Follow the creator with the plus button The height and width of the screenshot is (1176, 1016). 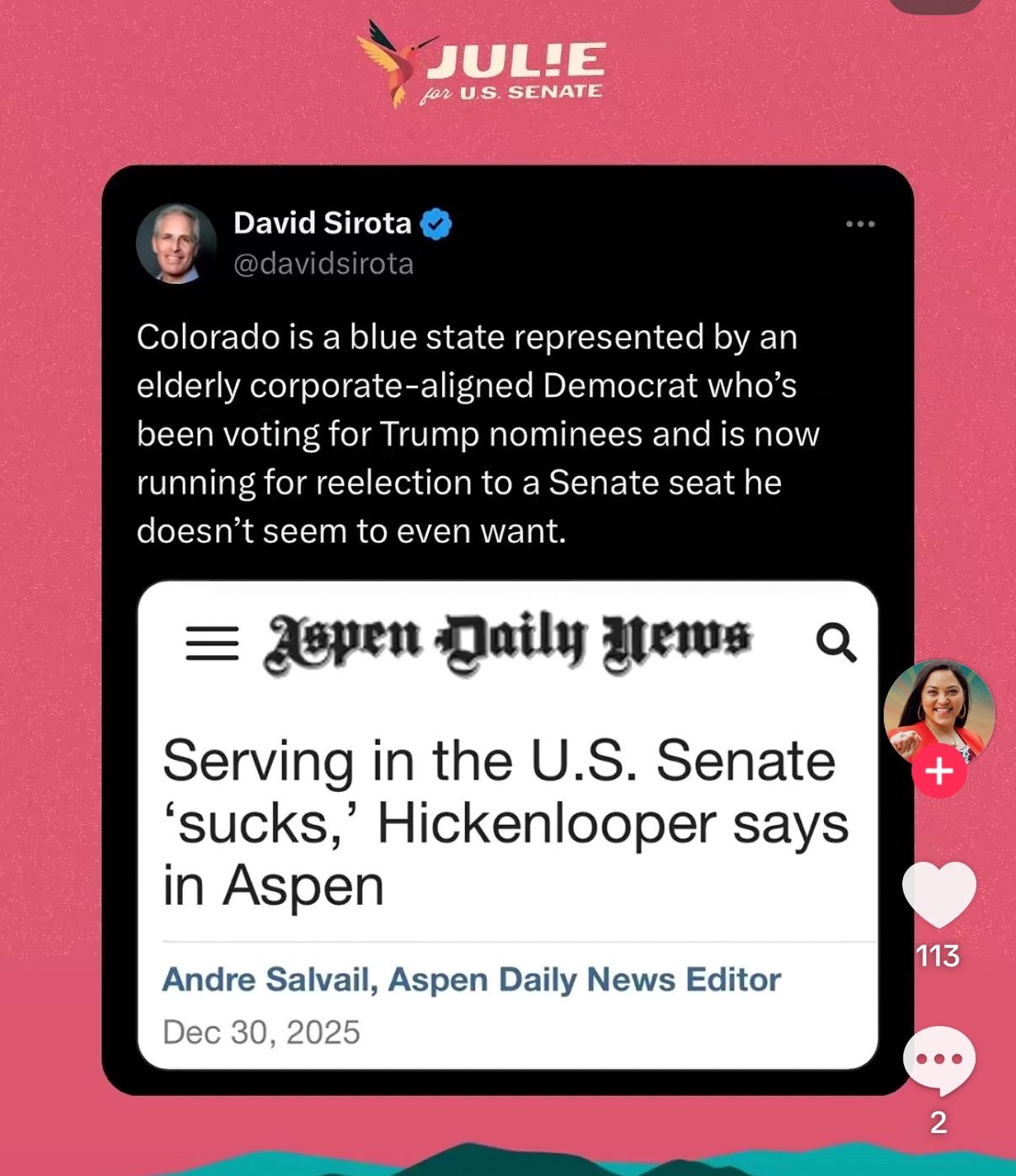(938, 771)
